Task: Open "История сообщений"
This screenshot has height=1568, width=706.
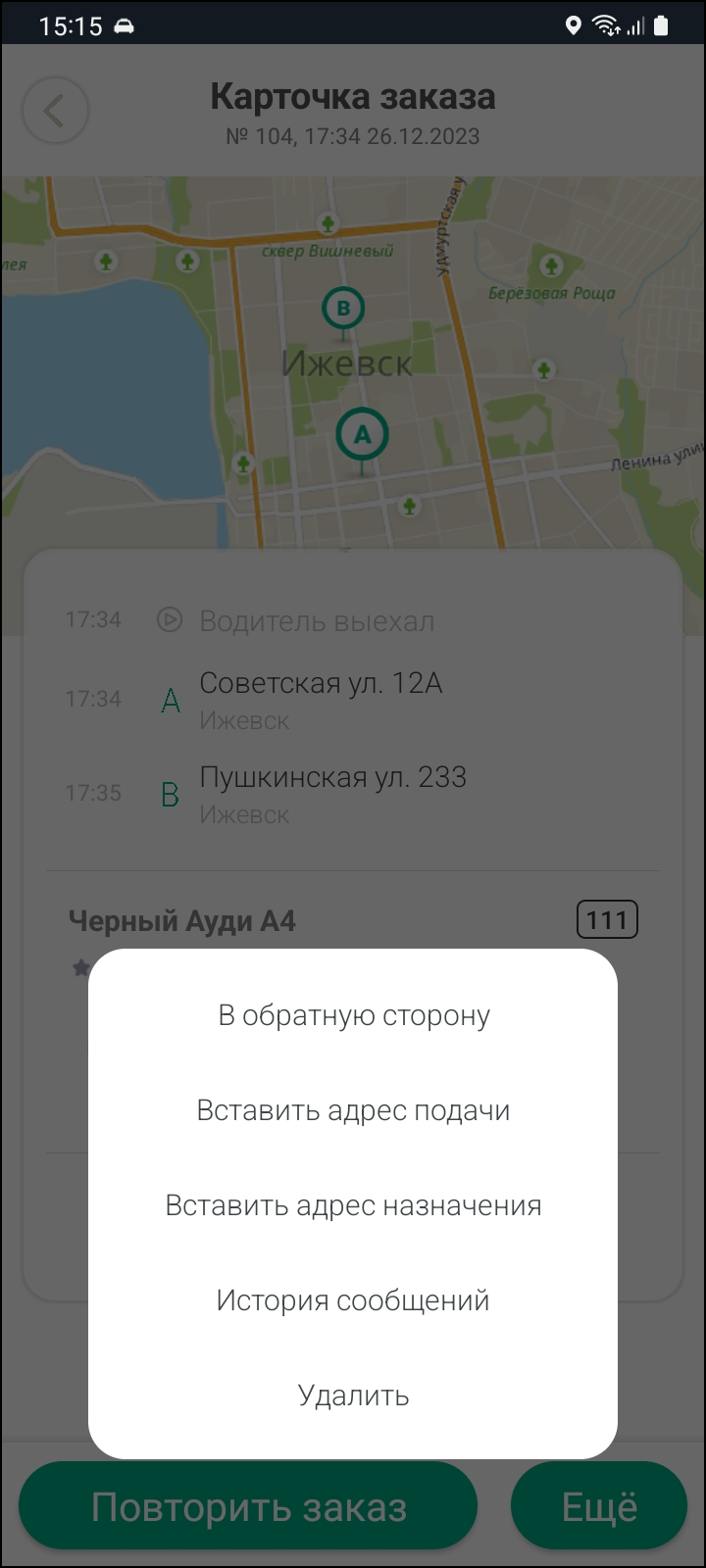Action: tap(353, 1300)
